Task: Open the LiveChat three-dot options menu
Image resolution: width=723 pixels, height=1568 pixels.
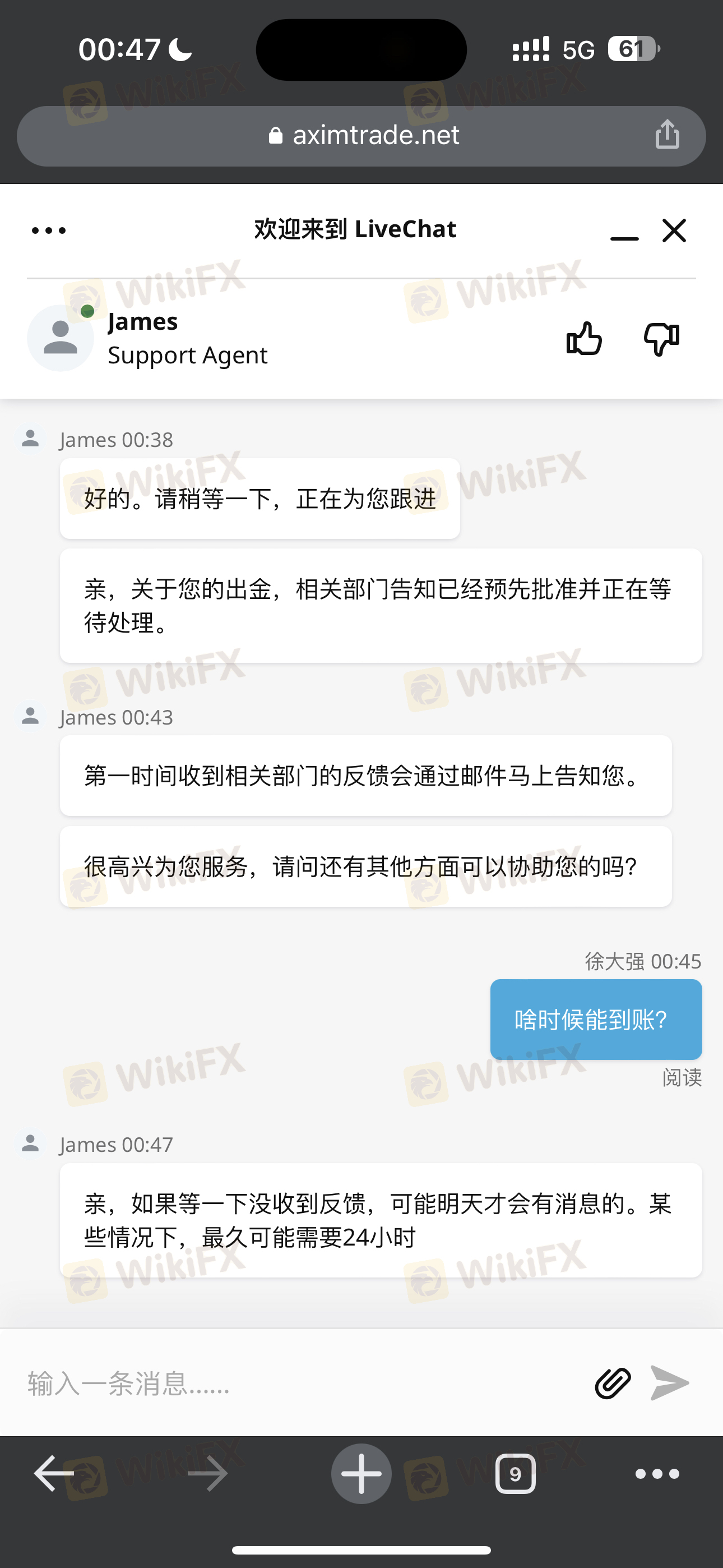Action: [x=49, y=230]
